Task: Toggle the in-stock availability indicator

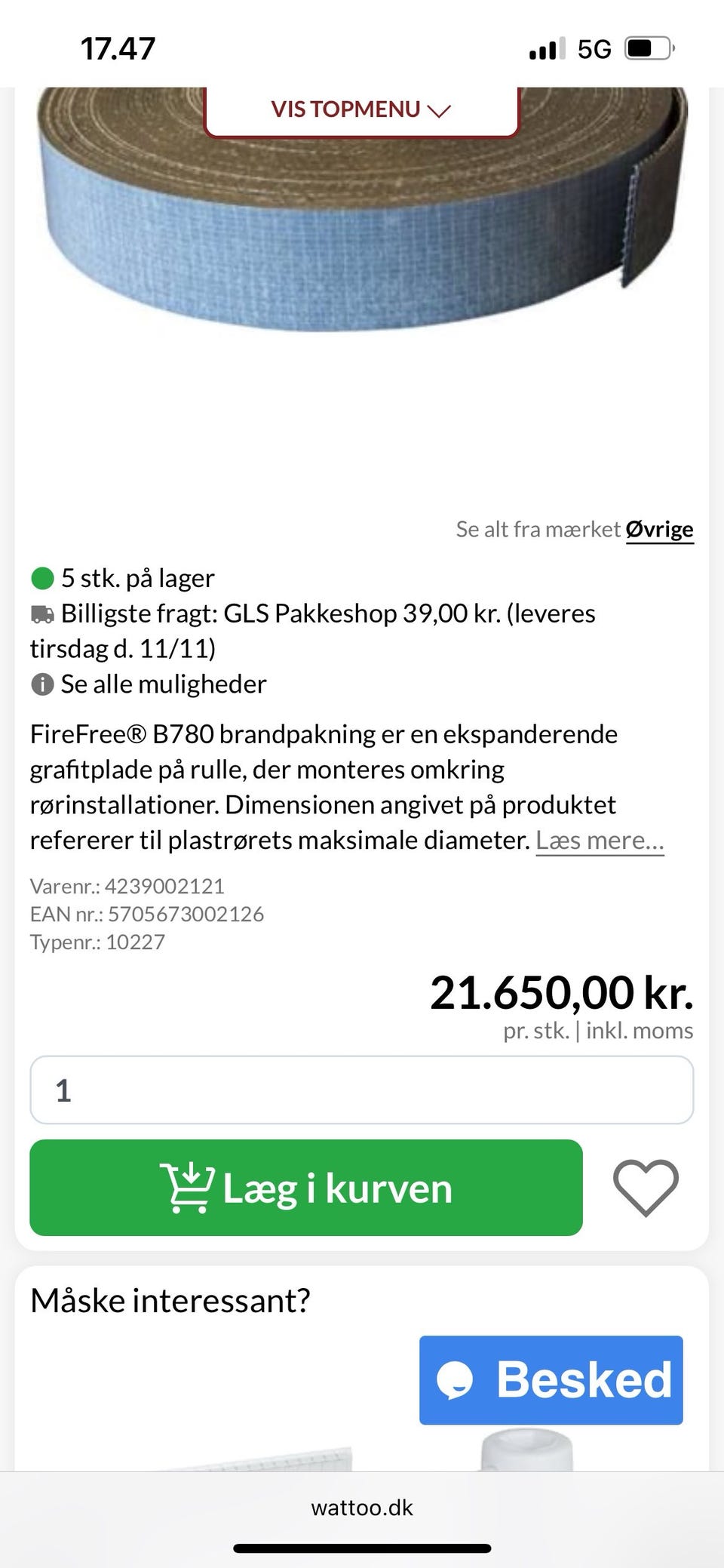Action: click(42, 577)
